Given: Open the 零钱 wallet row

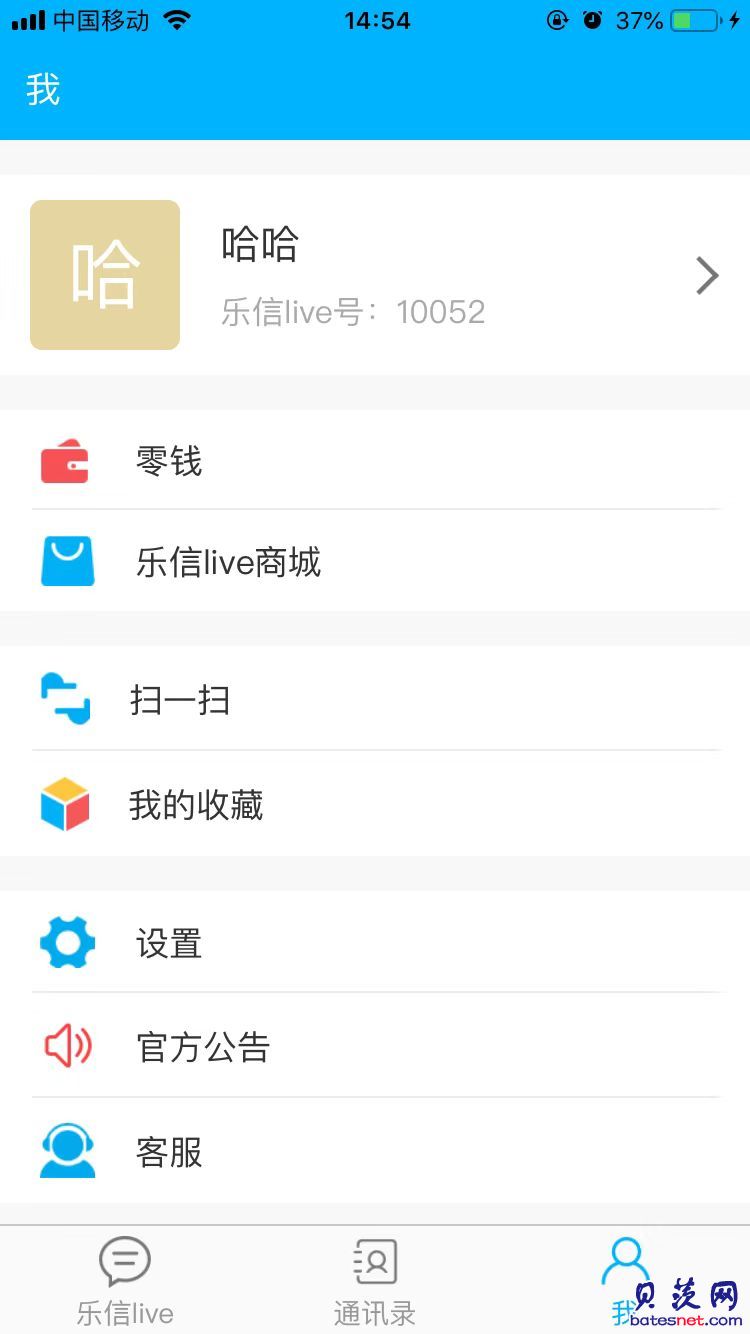Looking at the screenshot, I should coord(375,461).
